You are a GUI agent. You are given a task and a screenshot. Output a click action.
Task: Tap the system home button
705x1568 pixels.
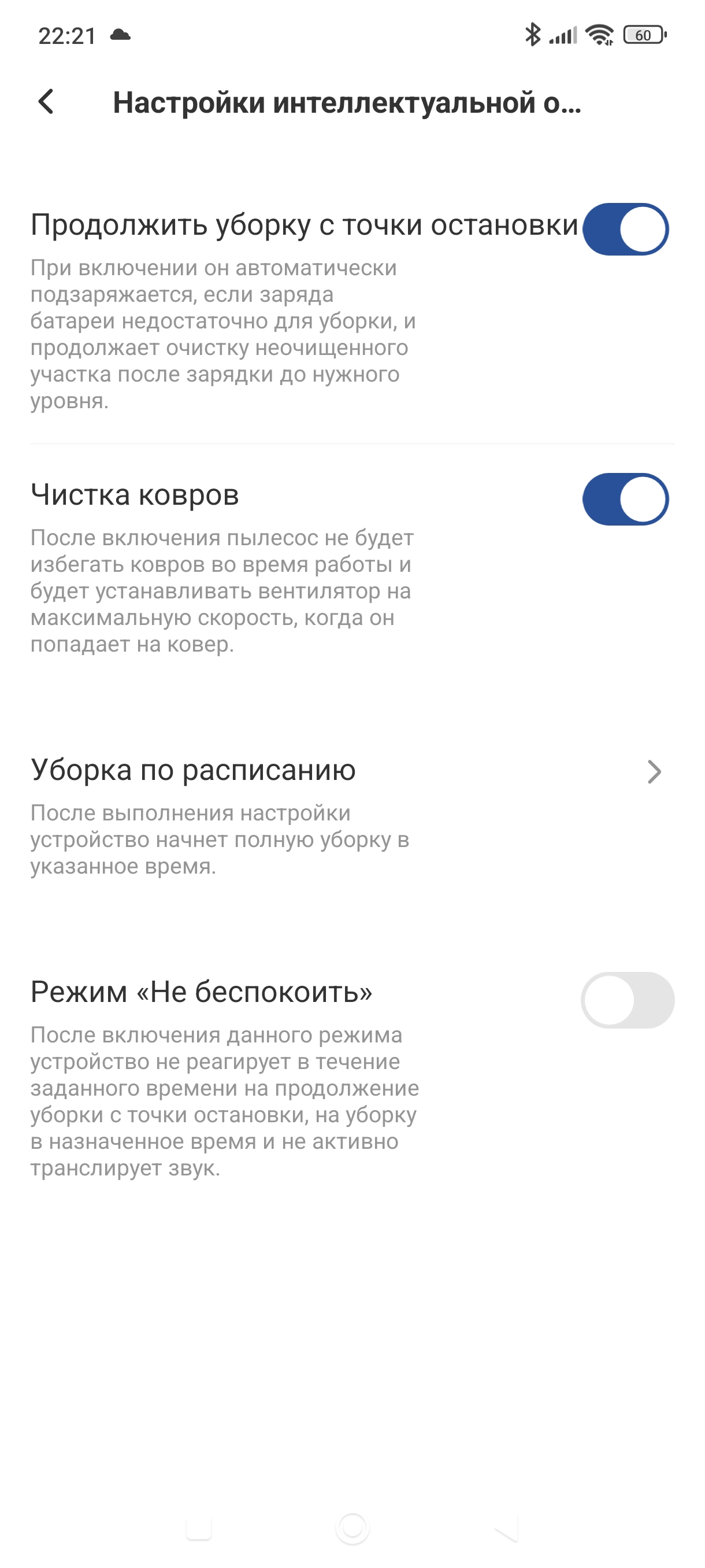point(352,1527)
